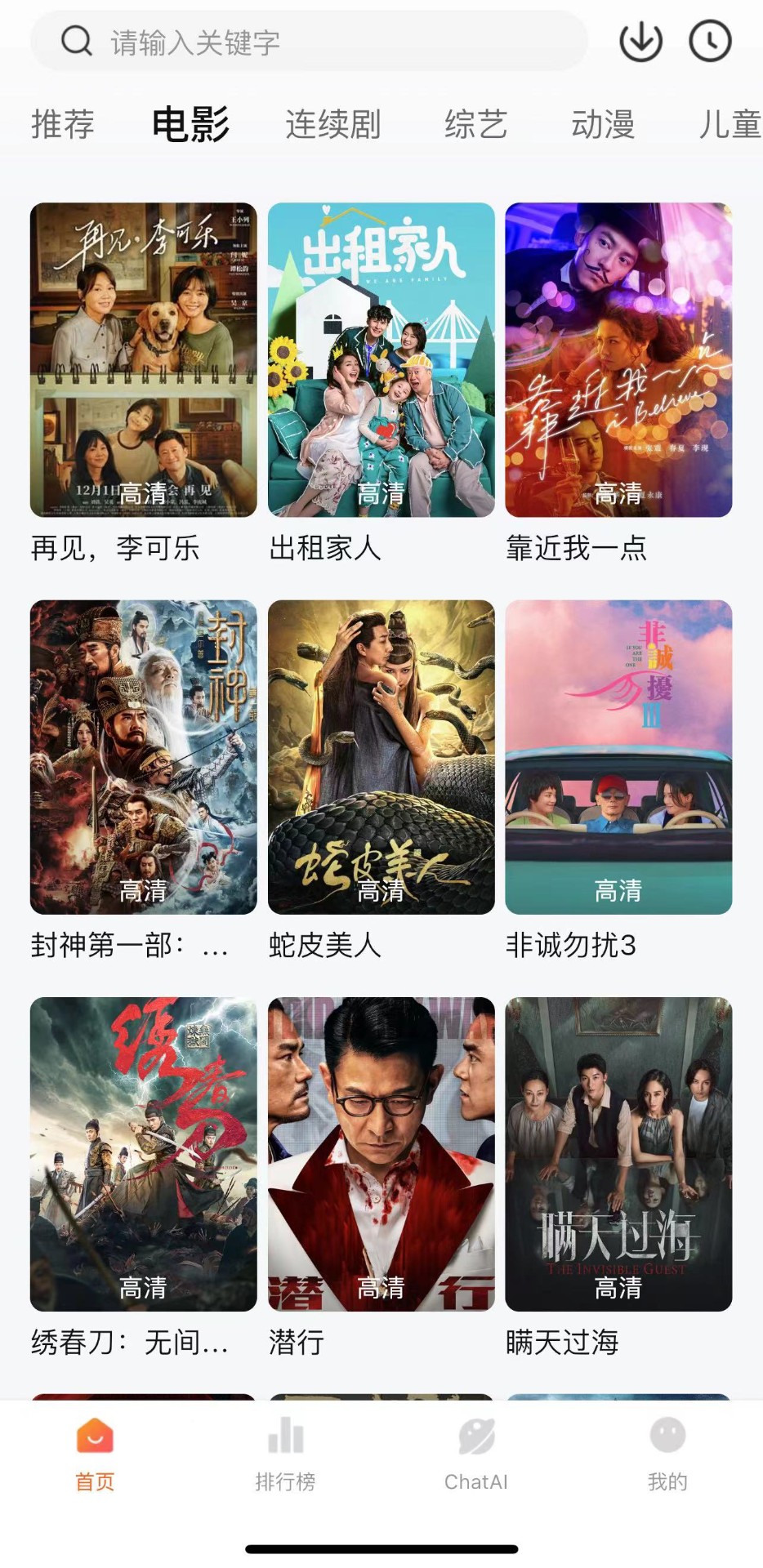Open watch history clock icon
Viewport: 763px width, 1568px height.
pos(710,42)
